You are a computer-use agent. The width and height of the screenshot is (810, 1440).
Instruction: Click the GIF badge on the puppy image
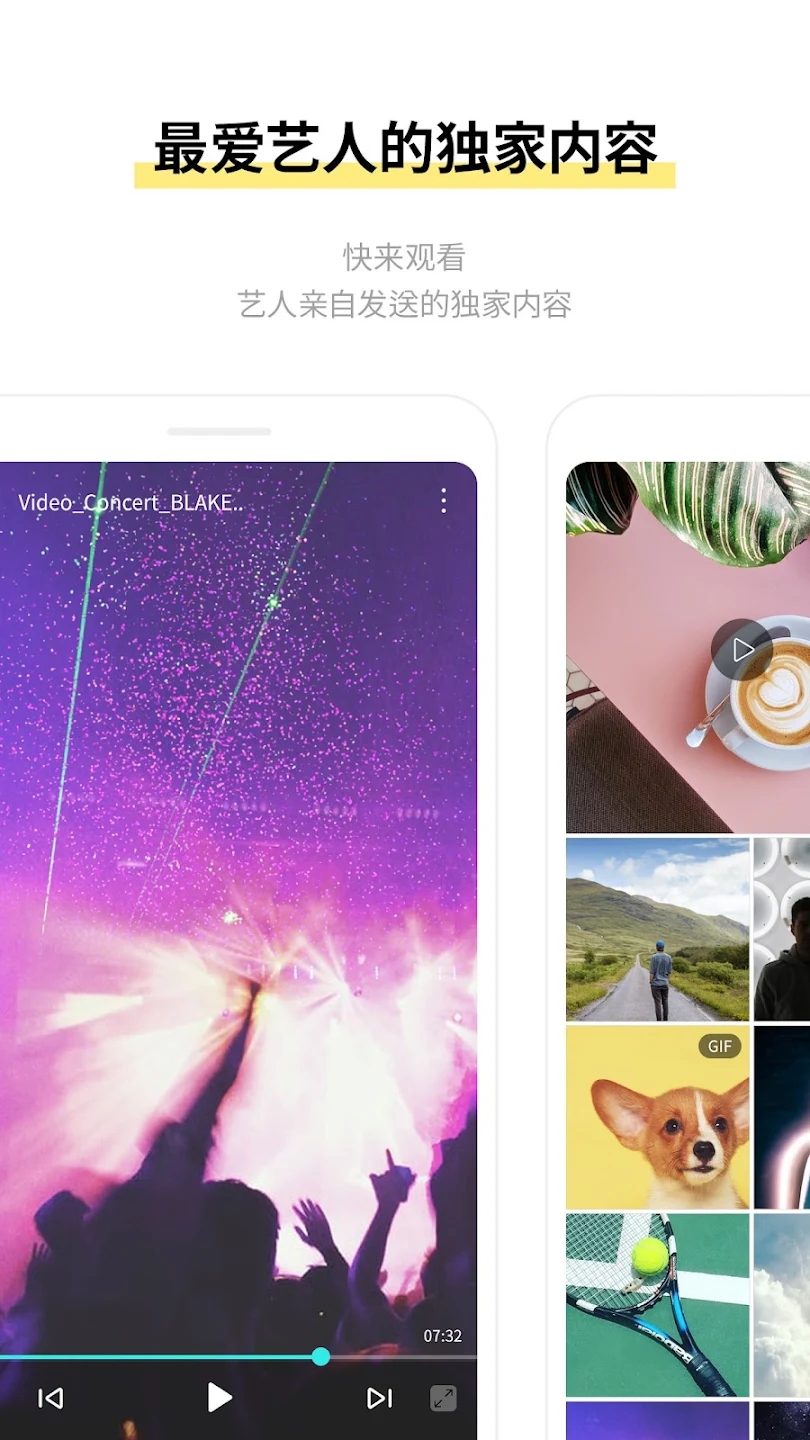(718, 1046)
